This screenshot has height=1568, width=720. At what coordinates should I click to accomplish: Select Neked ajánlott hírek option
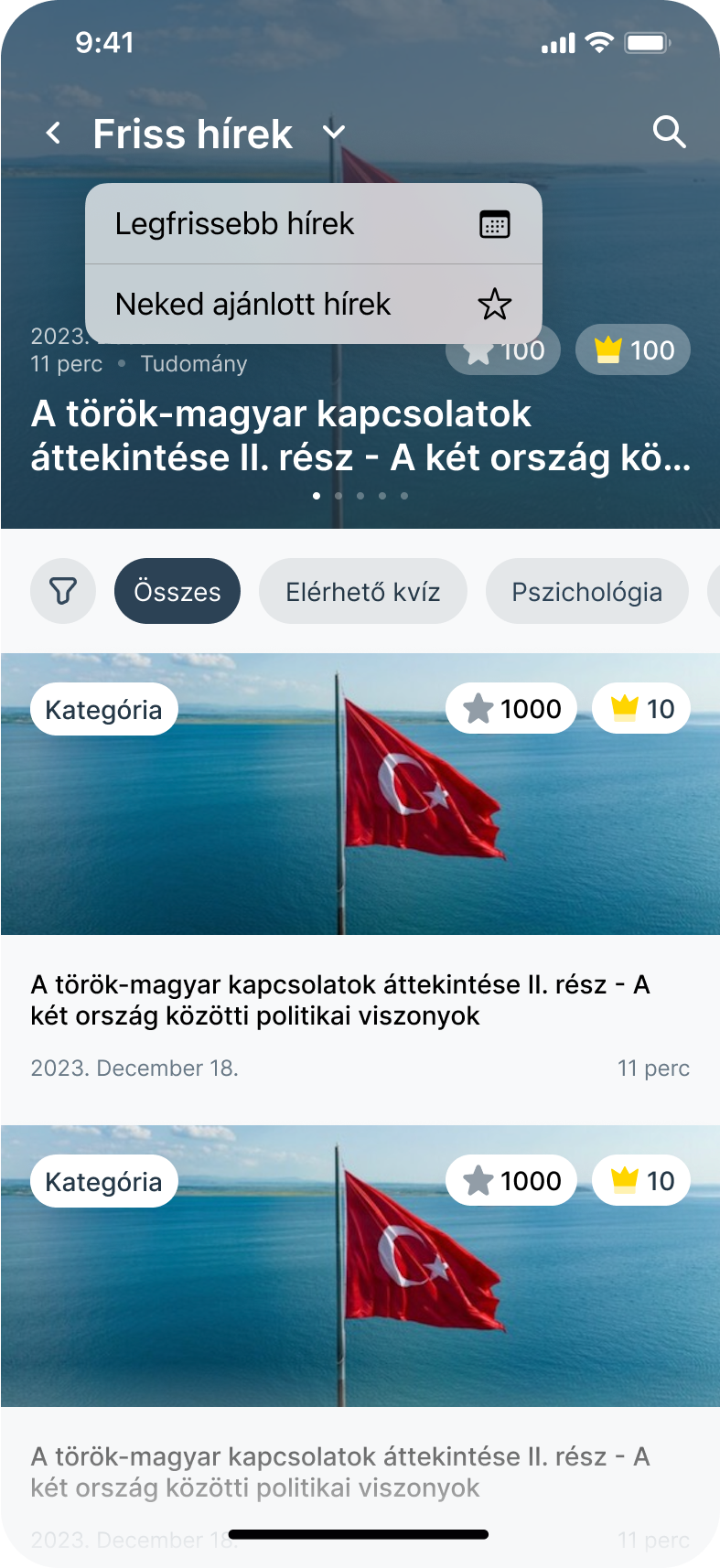pos(313,304)
